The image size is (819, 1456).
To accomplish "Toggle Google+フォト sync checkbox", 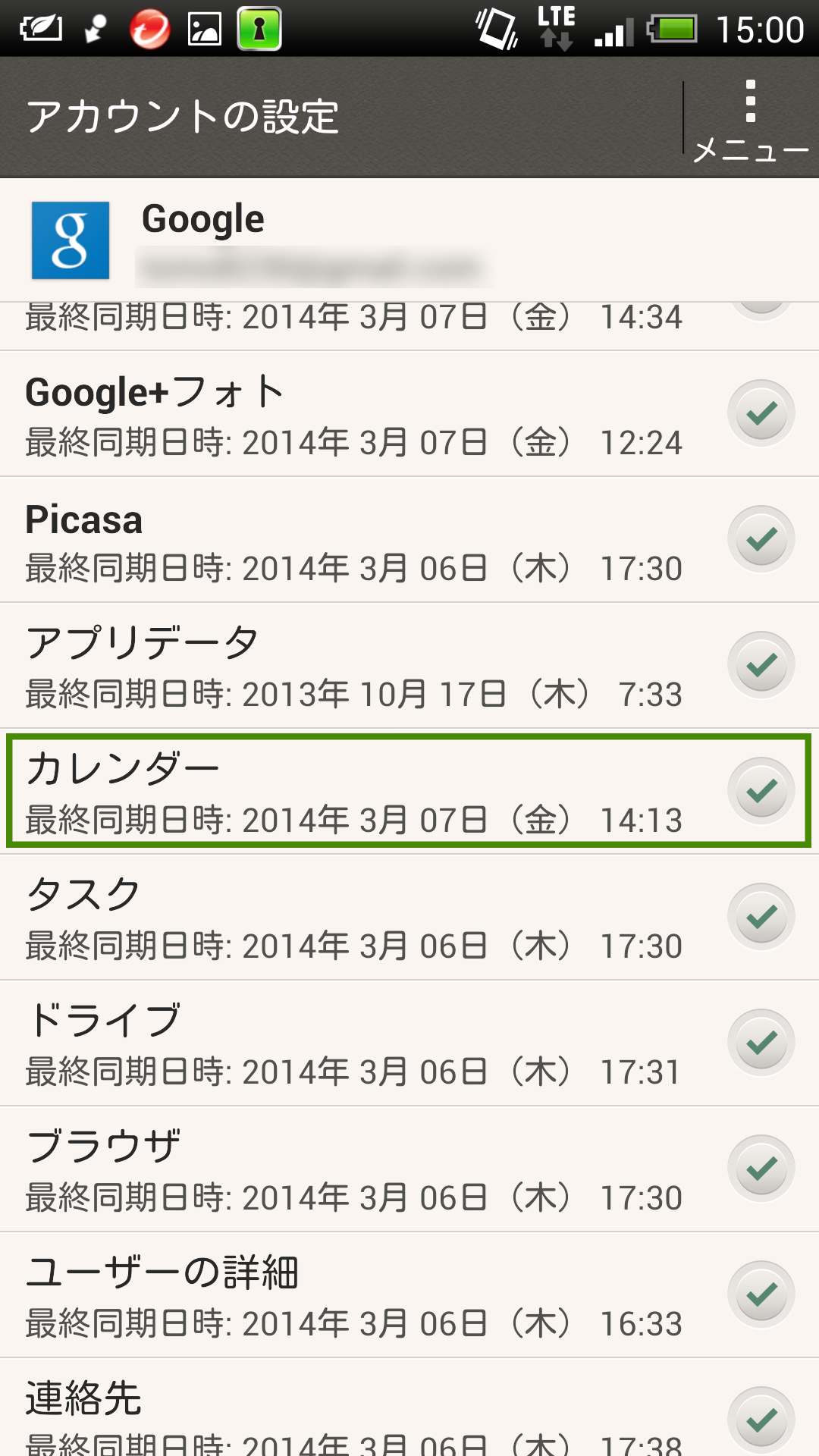I will [x=761, y=413].
